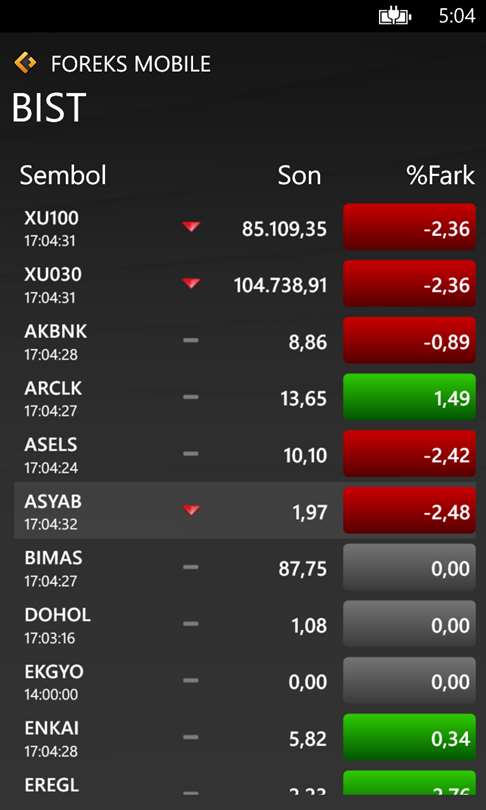Open the EREGL stock row

click(245, 782)
